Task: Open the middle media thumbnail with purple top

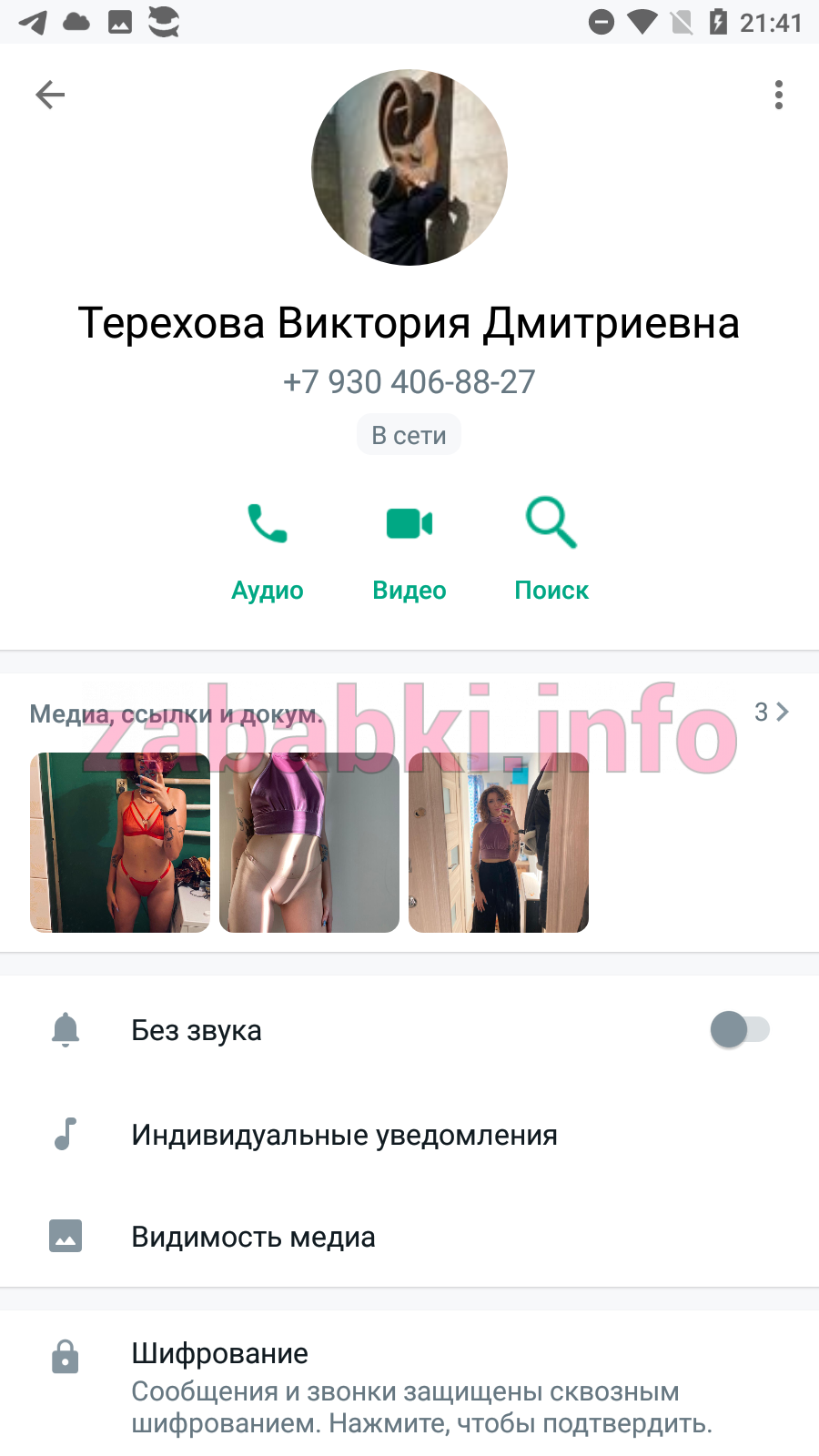Action: pos(309,843)
